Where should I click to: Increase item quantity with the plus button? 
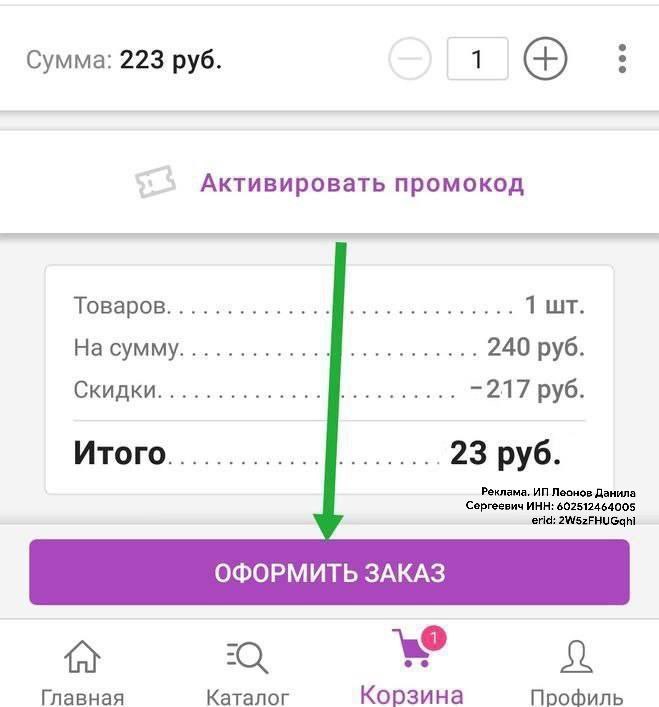tap(545, 60)
